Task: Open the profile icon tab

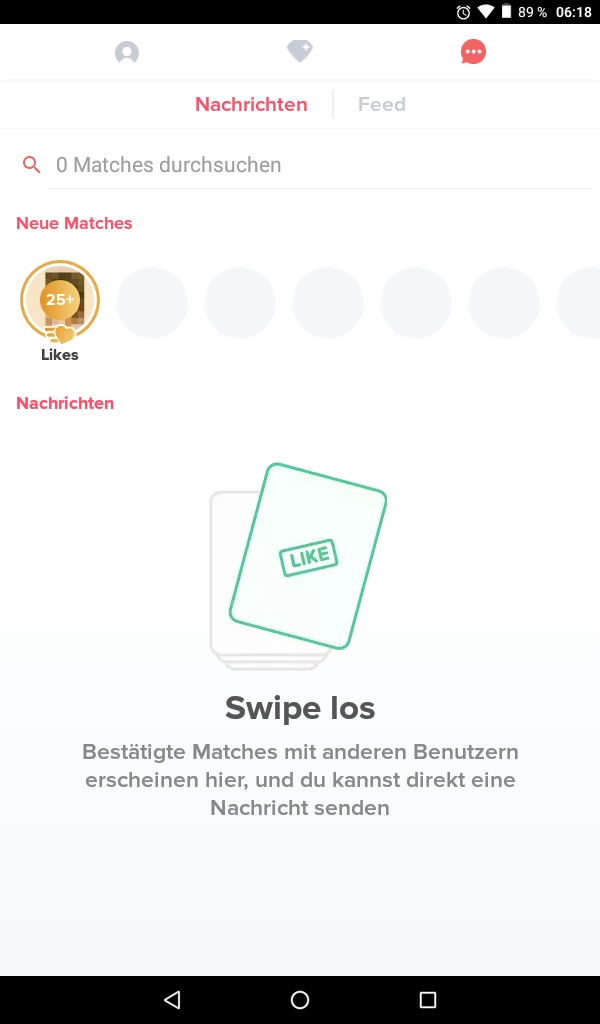Action: (x=127, y=52)
